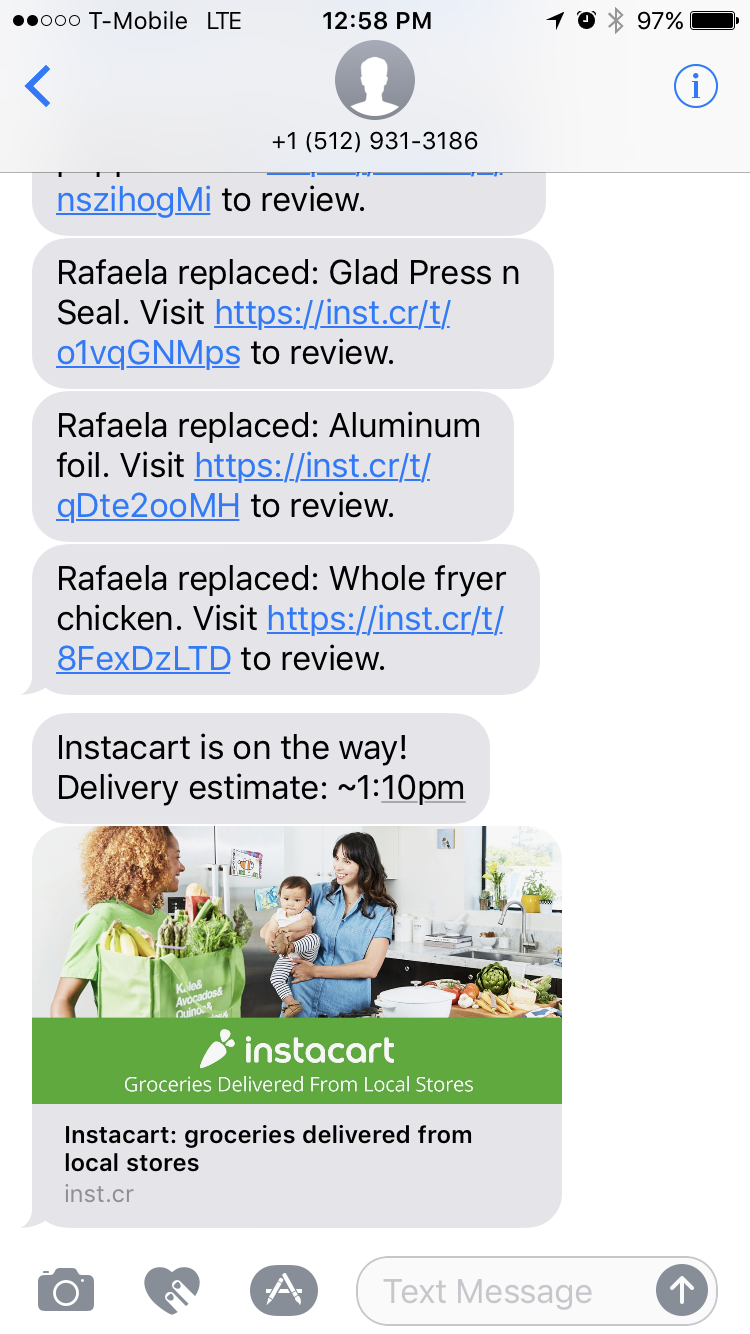750x1334 pixels.
Task: Open the iMessage App Store drawer
Action: (284, 1290)
